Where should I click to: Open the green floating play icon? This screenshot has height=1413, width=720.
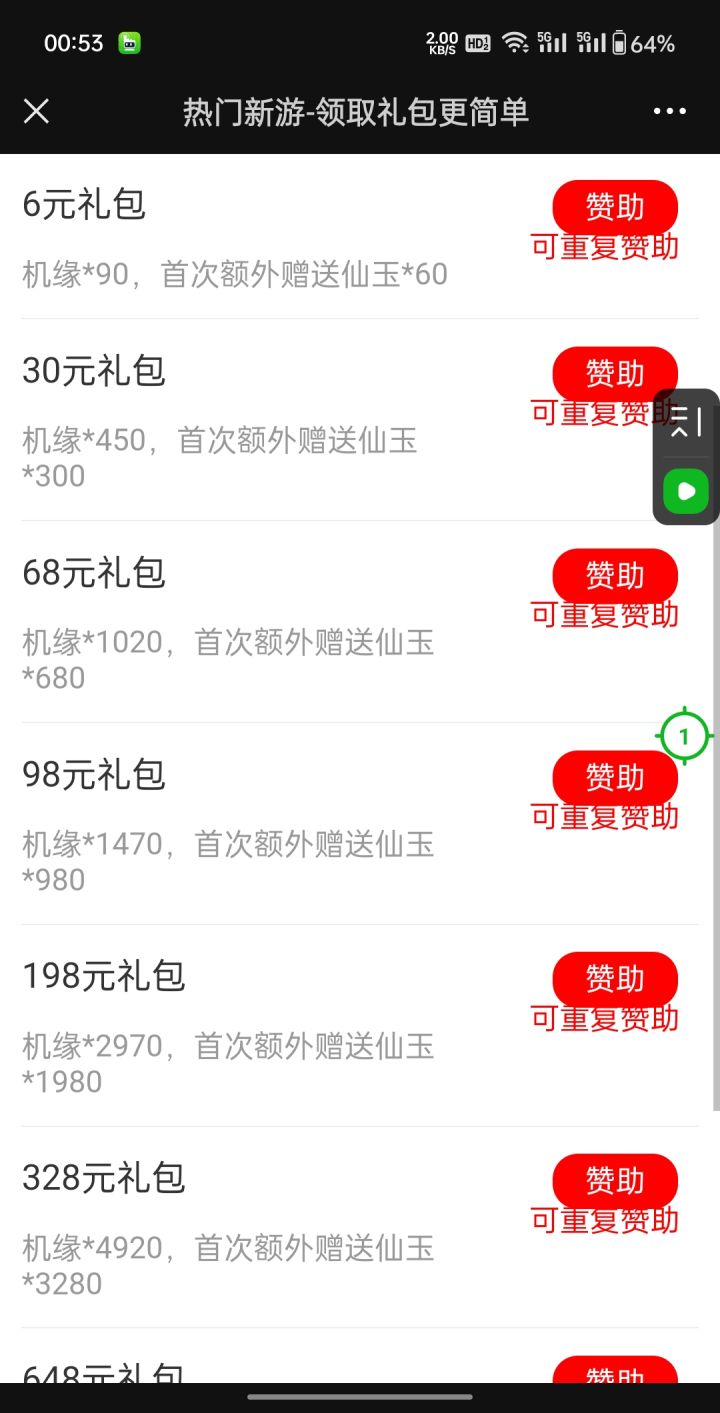(x=686, y=491)
